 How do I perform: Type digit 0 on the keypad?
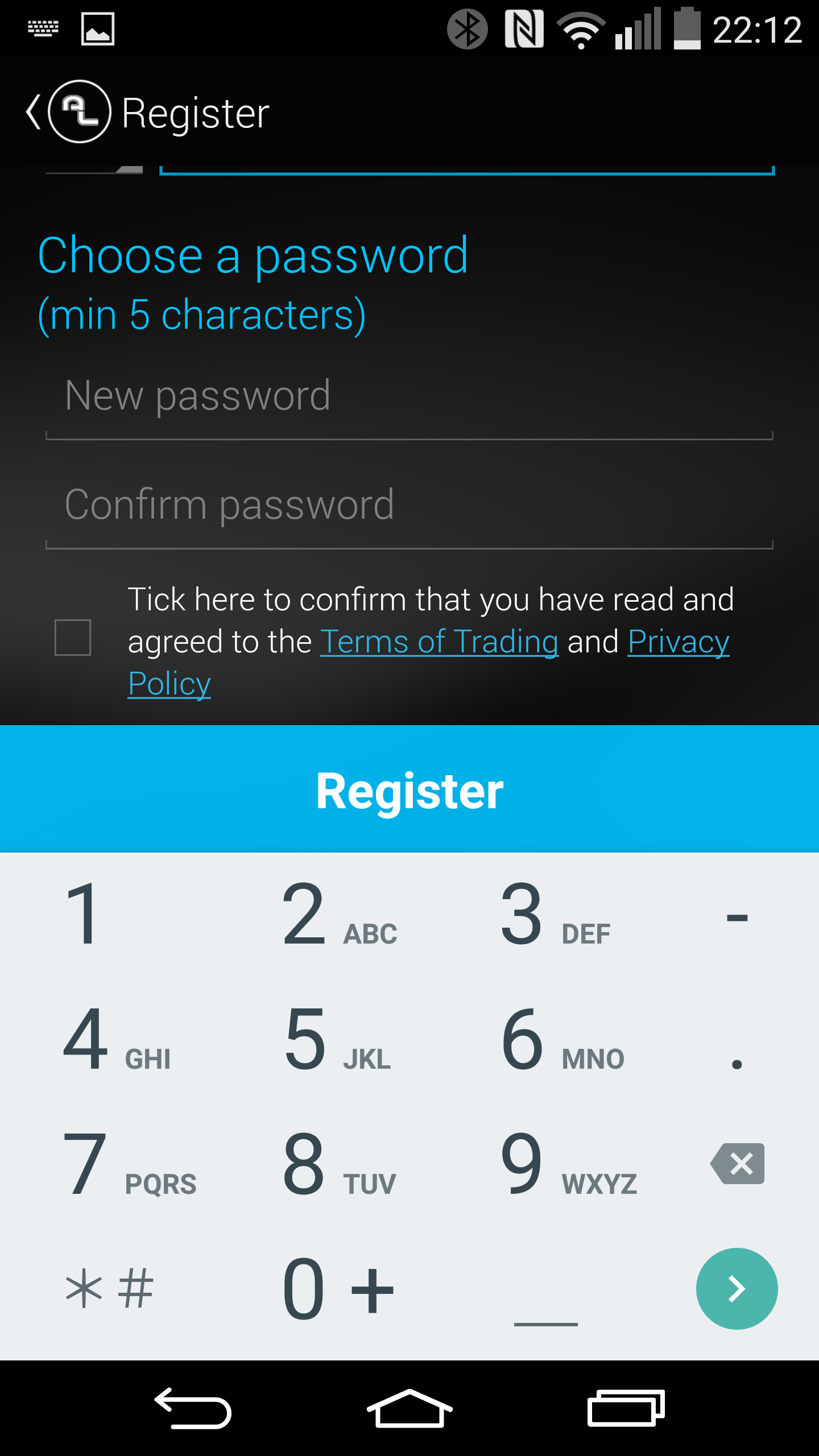point(337,1289)
